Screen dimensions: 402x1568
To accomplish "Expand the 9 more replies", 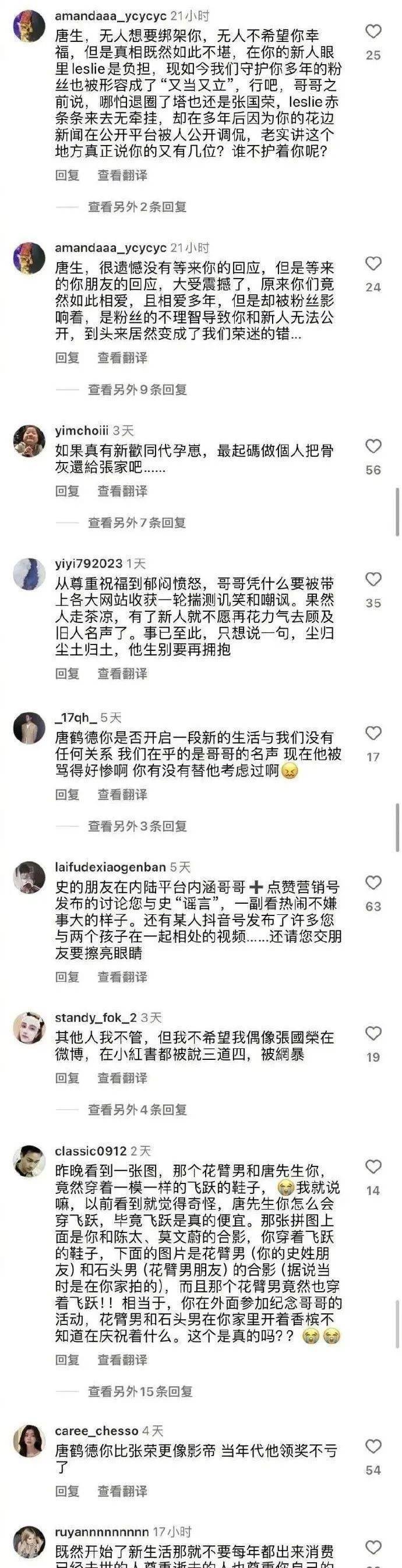I will click(x=137, y=390).
